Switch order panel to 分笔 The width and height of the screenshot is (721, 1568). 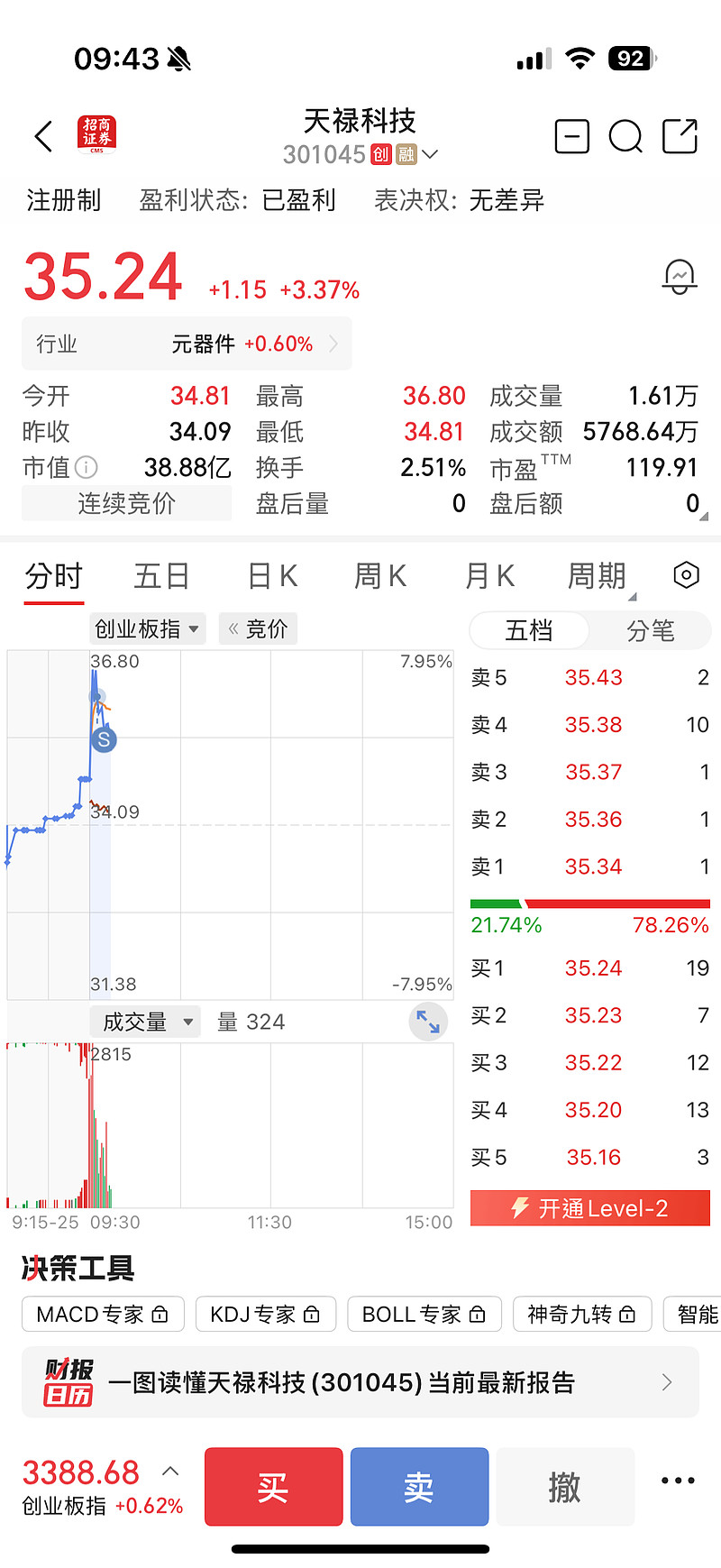pyautogui.click(x=650, y=631)
